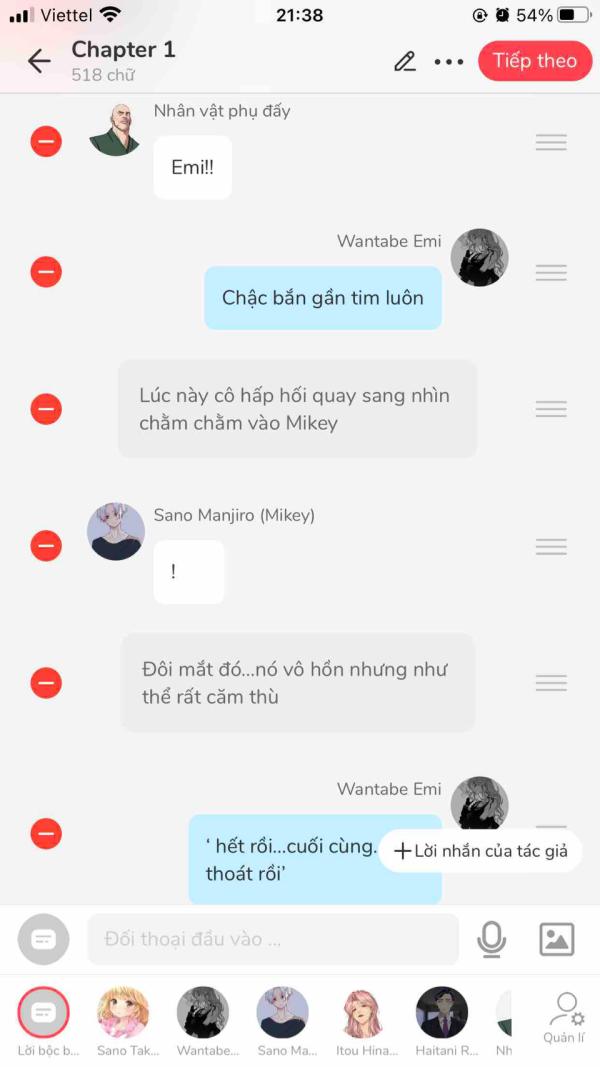Delete the 'Đôi mắt đó' narration
Viewport: 600px width, 1067px height.
[46, 683]
